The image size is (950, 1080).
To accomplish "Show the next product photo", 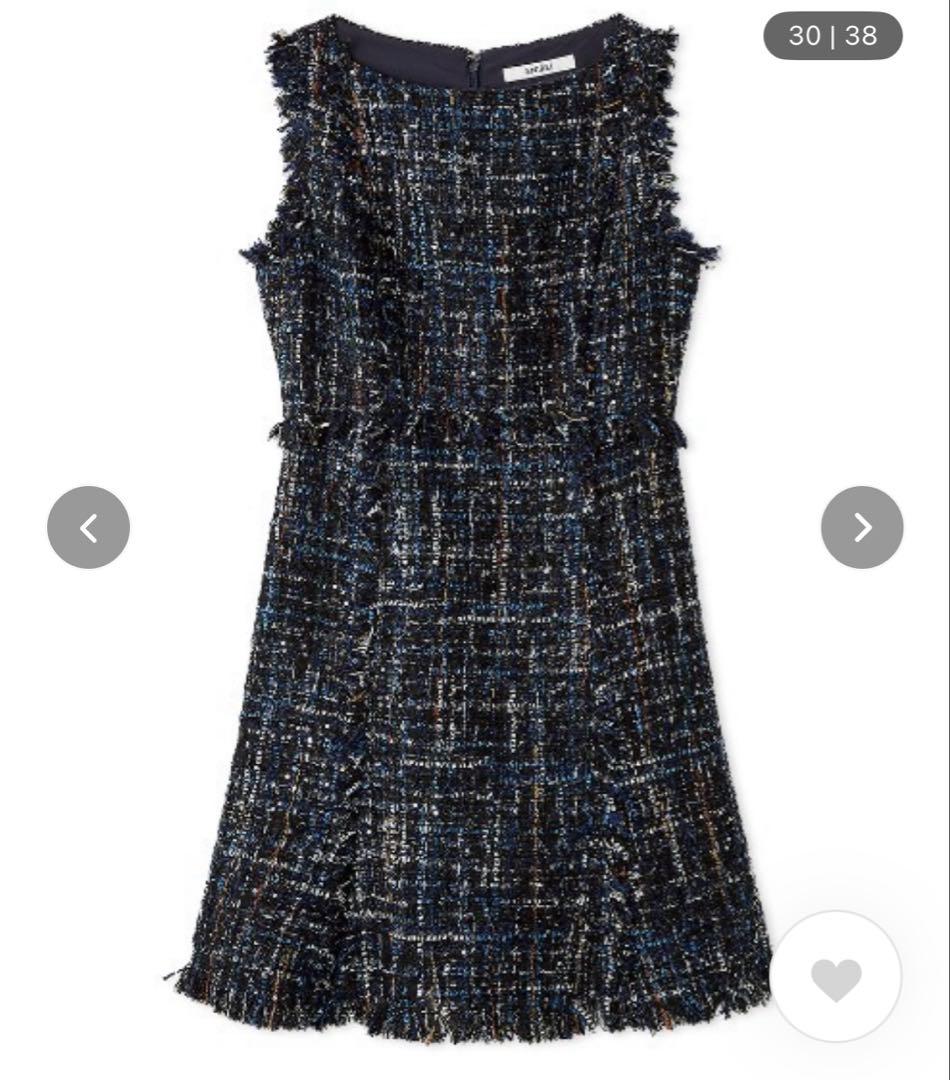I will click(862, 527).
